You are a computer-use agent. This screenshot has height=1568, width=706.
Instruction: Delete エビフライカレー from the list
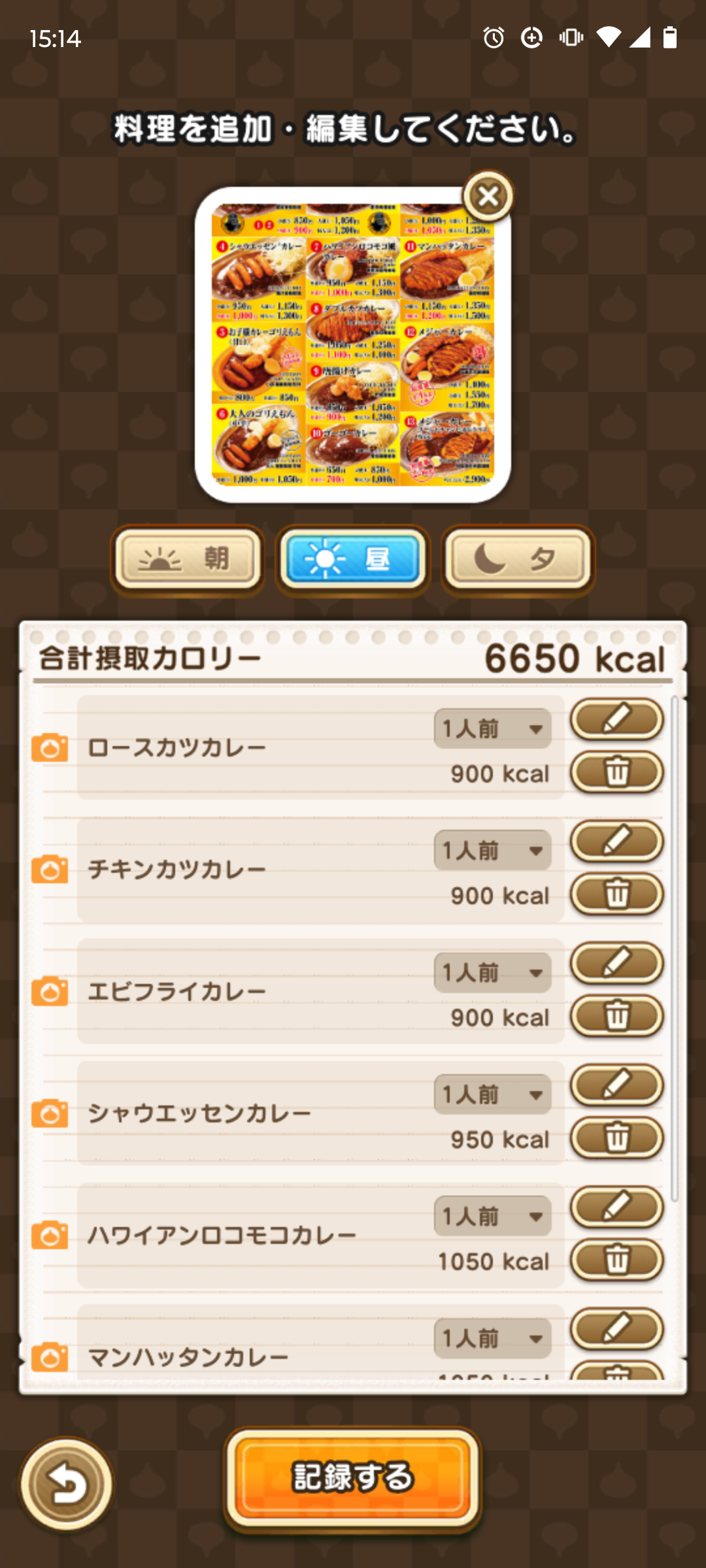click(616, 1016)
